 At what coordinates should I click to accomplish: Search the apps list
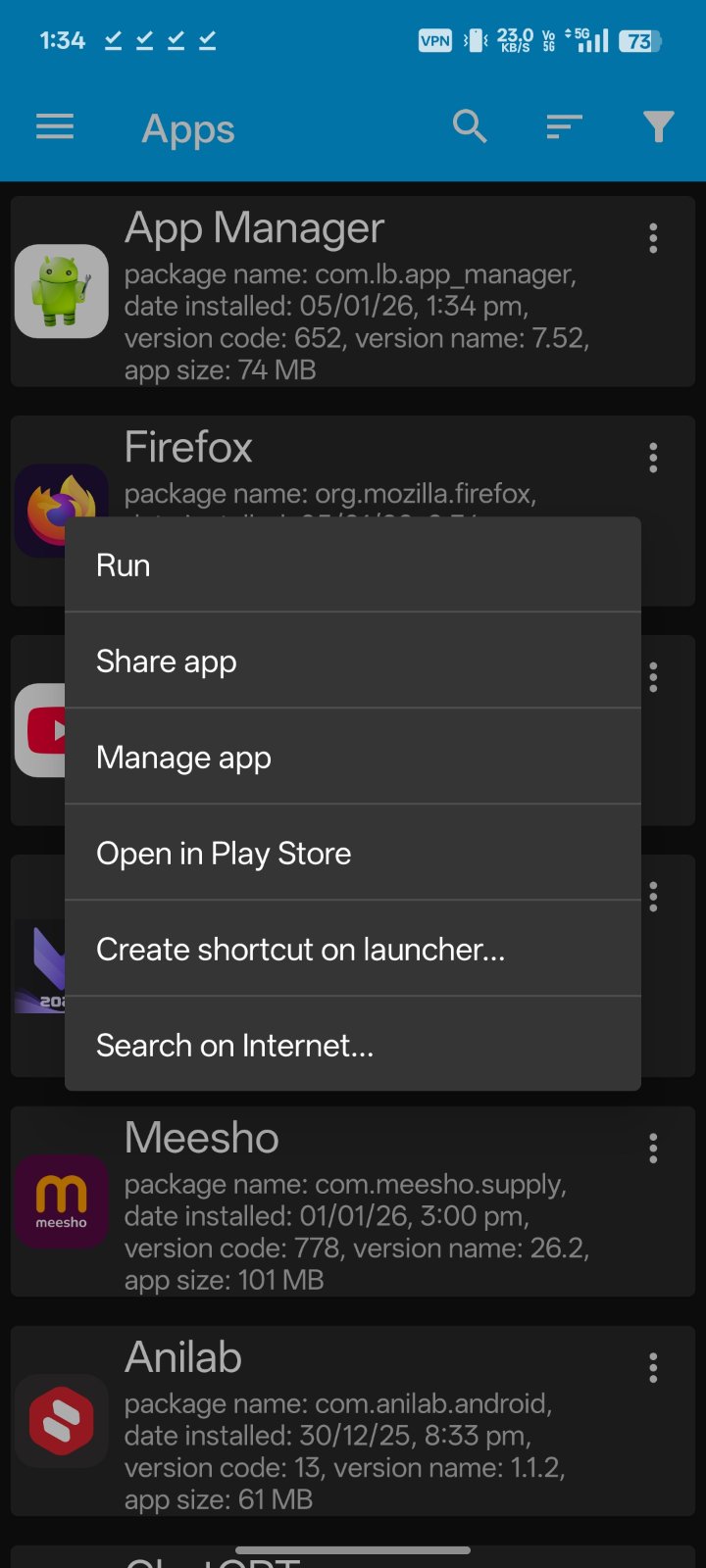tap(470, 127)
